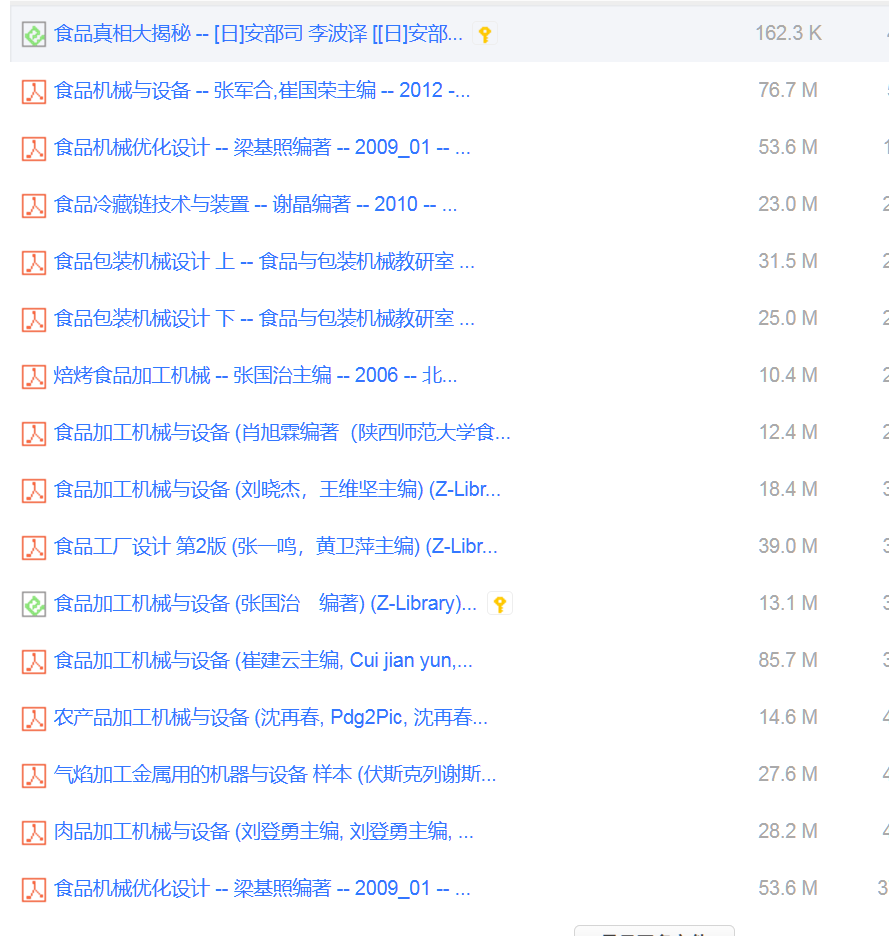889x936 pixels.
Task: Open 食品包装机械设计 下
Action: coord(264,319)
